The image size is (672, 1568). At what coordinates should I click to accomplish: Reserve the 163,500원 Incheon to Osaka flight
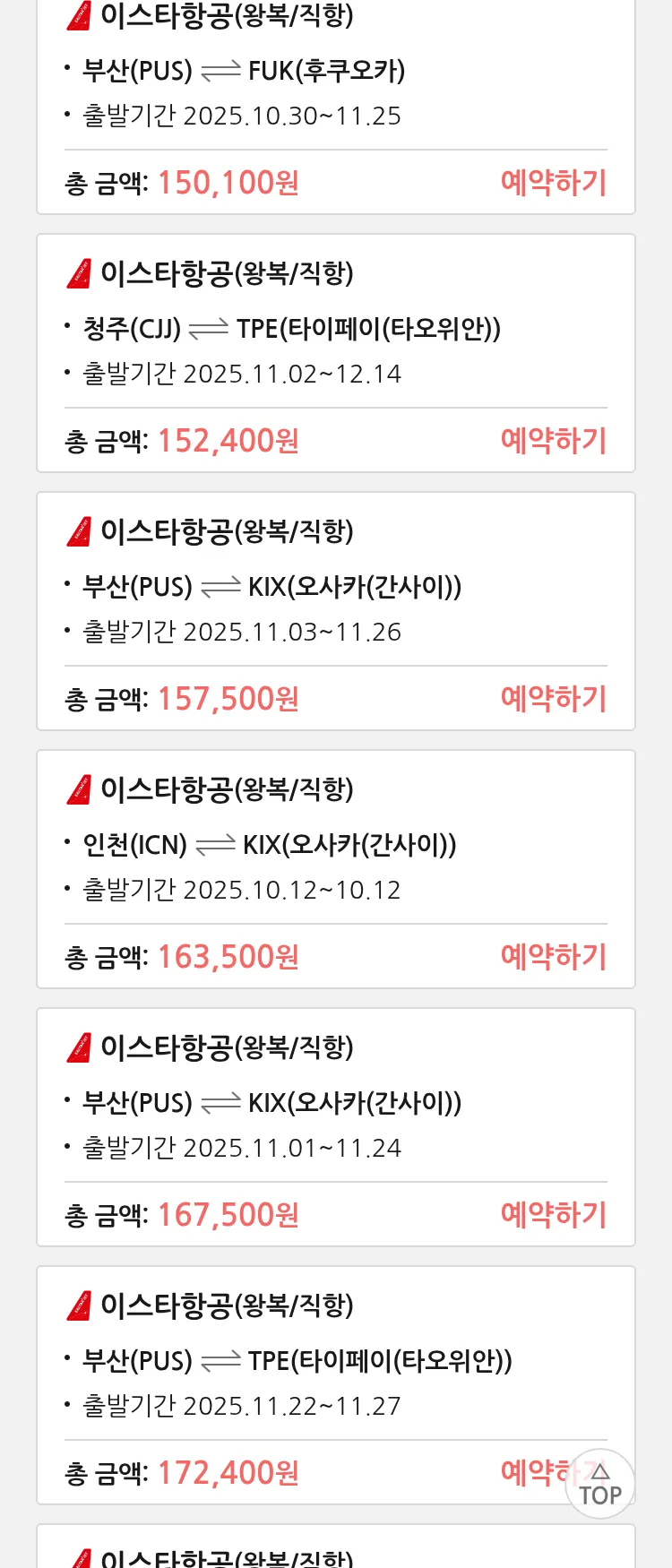(553, 957)
